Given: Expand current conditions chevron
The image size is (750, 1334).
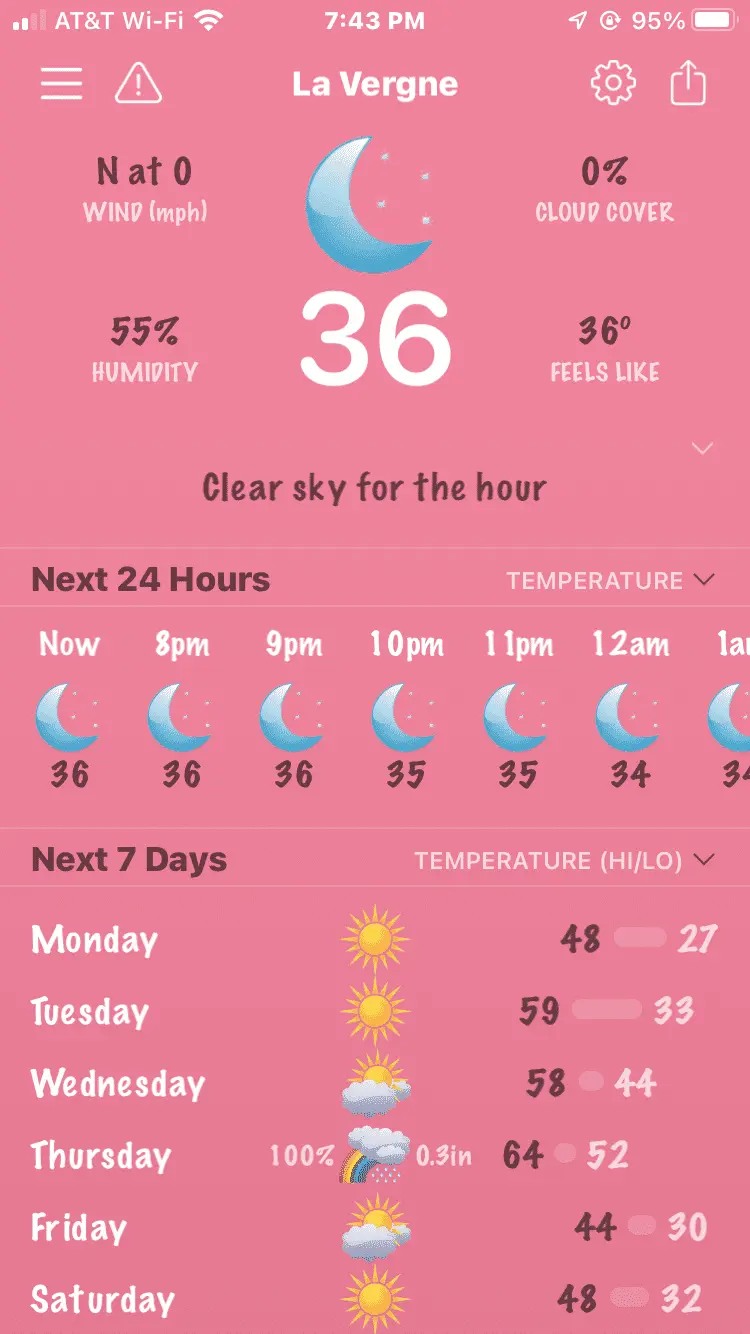Looking at the screenshot, I should coord(703,449).
